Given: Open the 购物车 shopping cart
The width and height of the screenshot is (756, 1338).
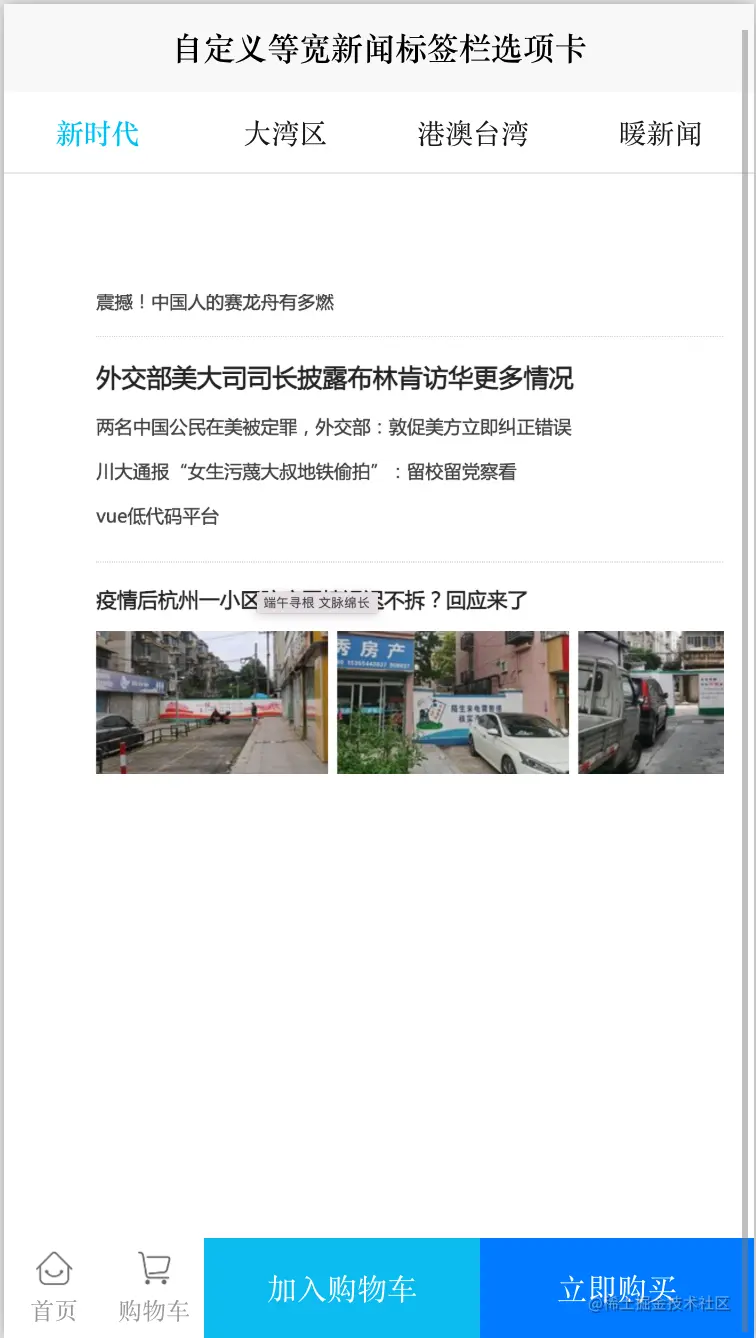Looking at the screenshot, I should pyautogui.click(x=154, y=1287).
